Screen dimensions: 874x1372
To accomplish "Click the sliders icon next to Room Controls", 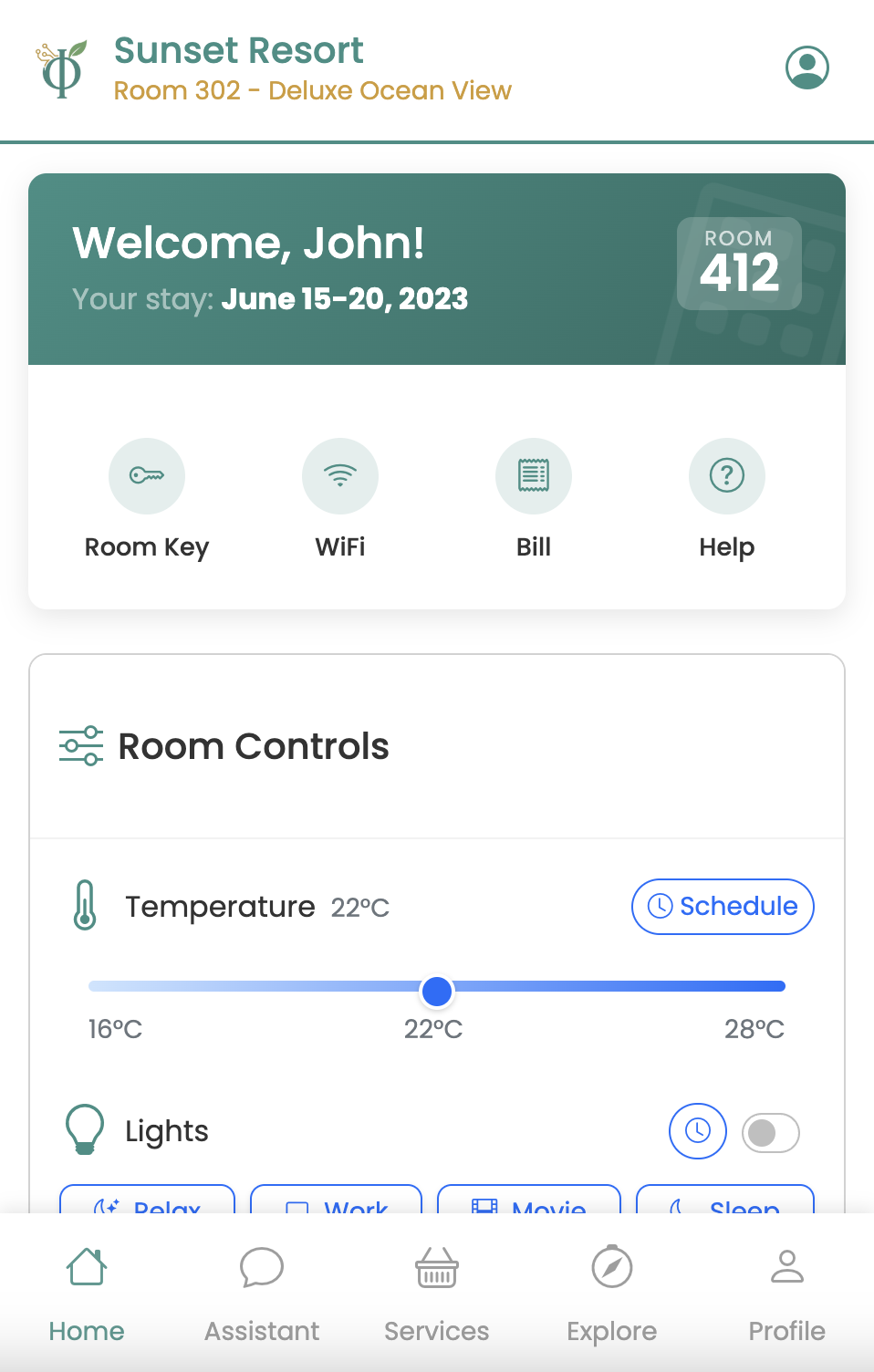I will (x=81, y=744).
